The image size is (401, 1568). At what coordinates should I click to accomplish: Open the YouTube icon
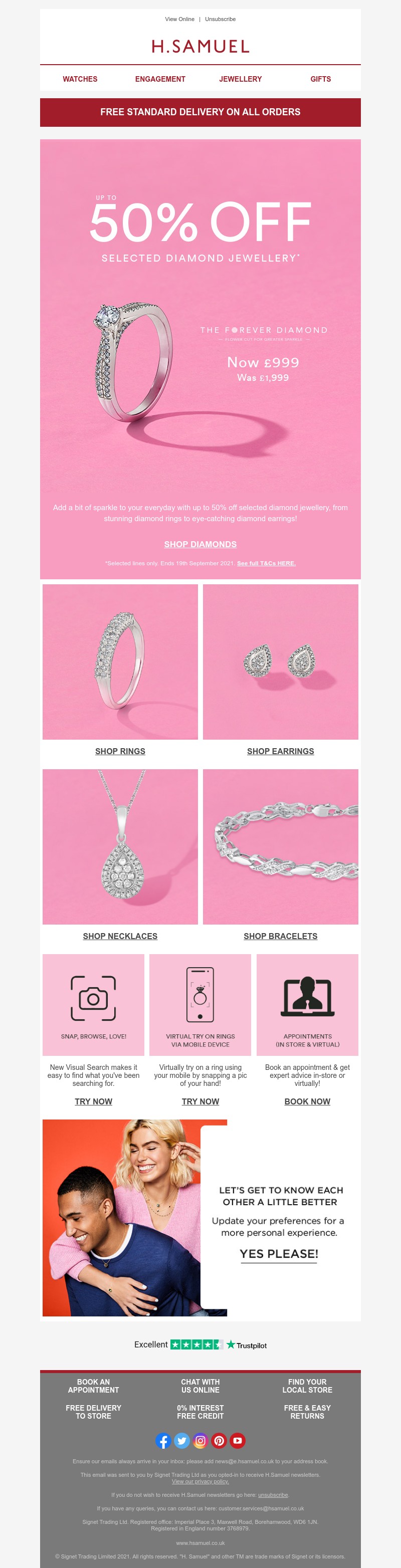(x=238, y=1440)
